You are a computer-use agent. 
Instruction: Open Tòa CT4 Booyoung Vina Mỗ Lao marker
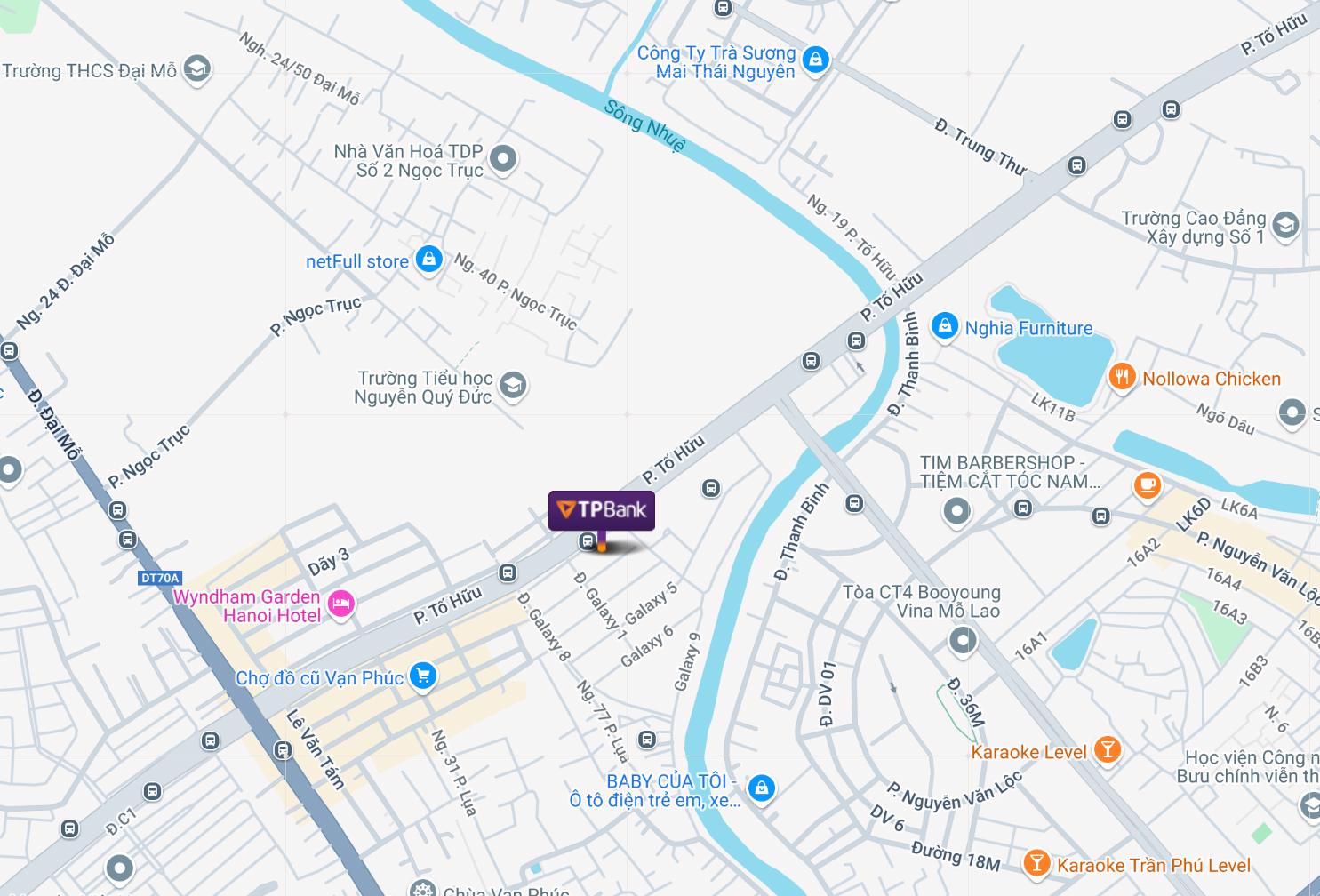963,639
